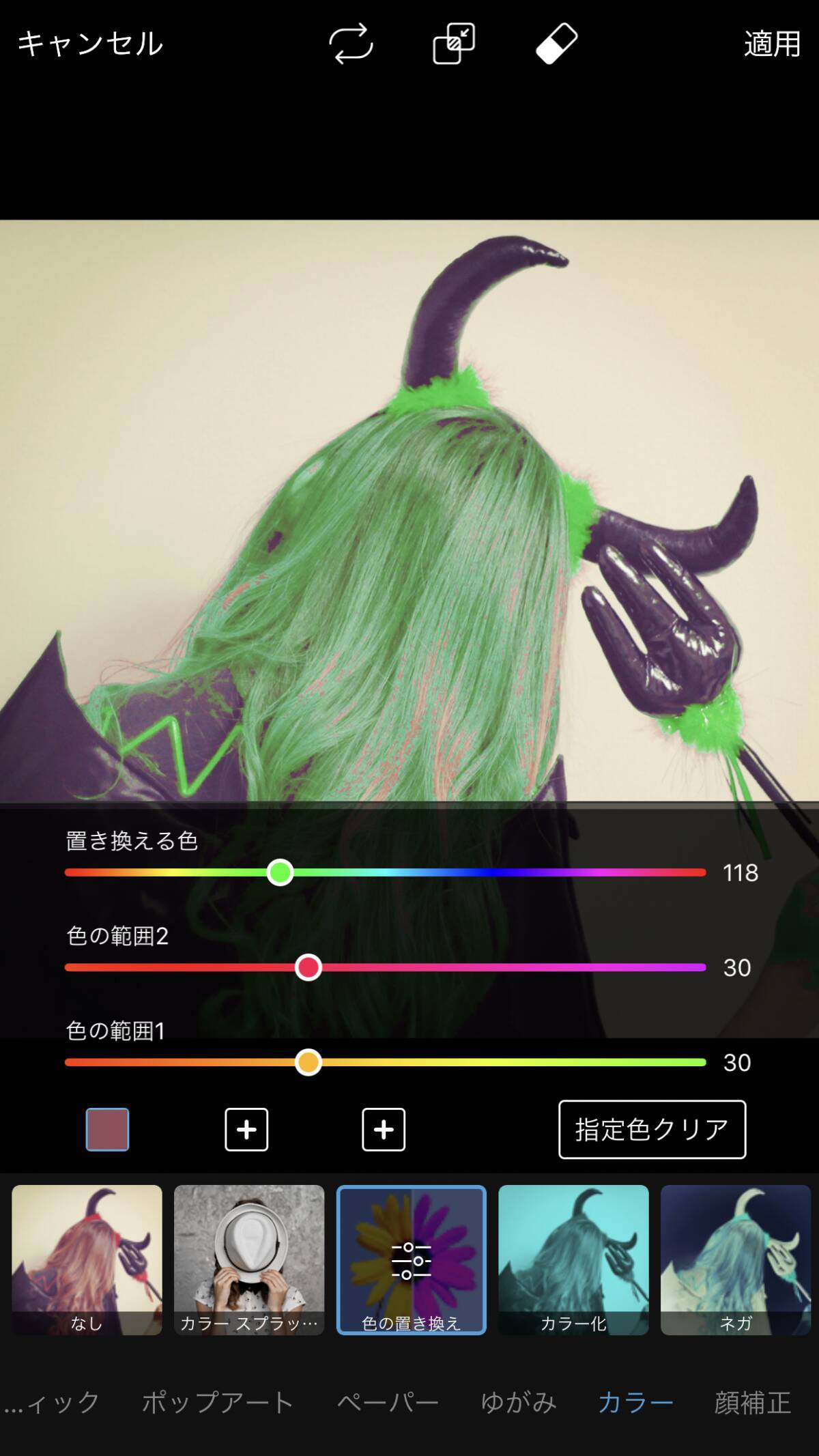
Task: Tap the swap arrows icon
Action: (x=351, y=44)
